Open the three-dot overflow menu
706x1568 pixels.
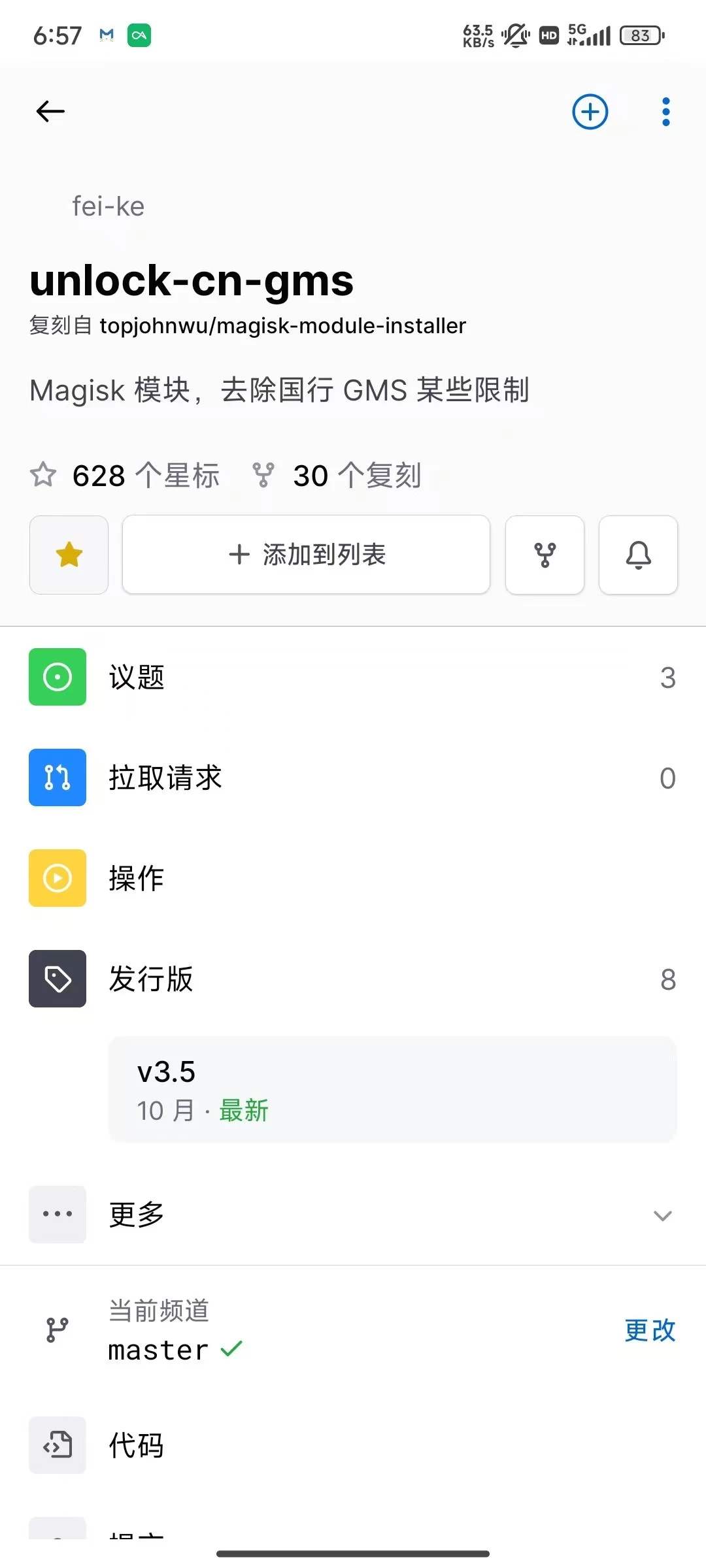[665, 112]
